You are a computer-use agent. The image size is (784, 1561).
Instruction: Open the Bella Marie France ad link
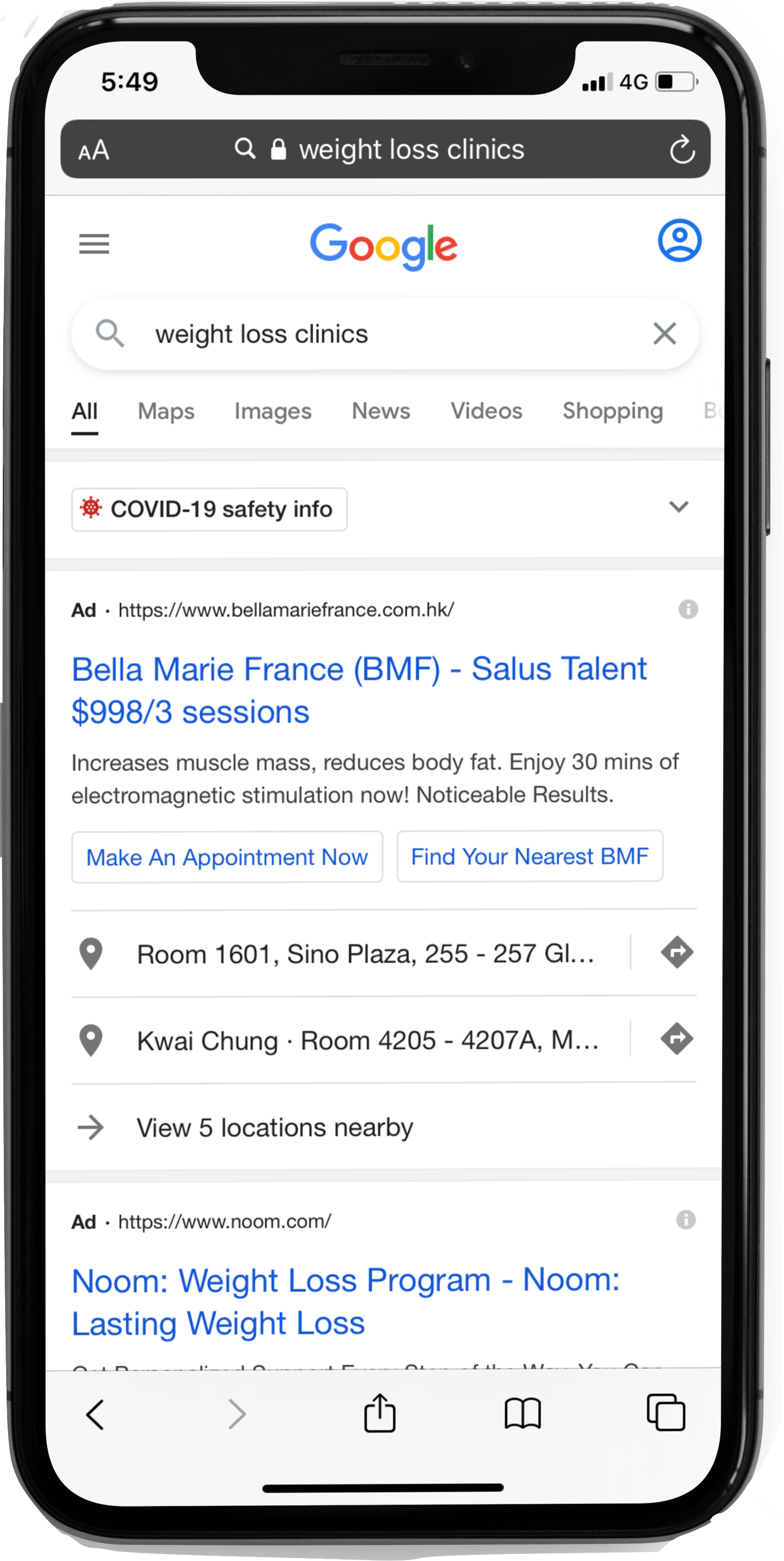pyautogui.click(x=359, y=690)
